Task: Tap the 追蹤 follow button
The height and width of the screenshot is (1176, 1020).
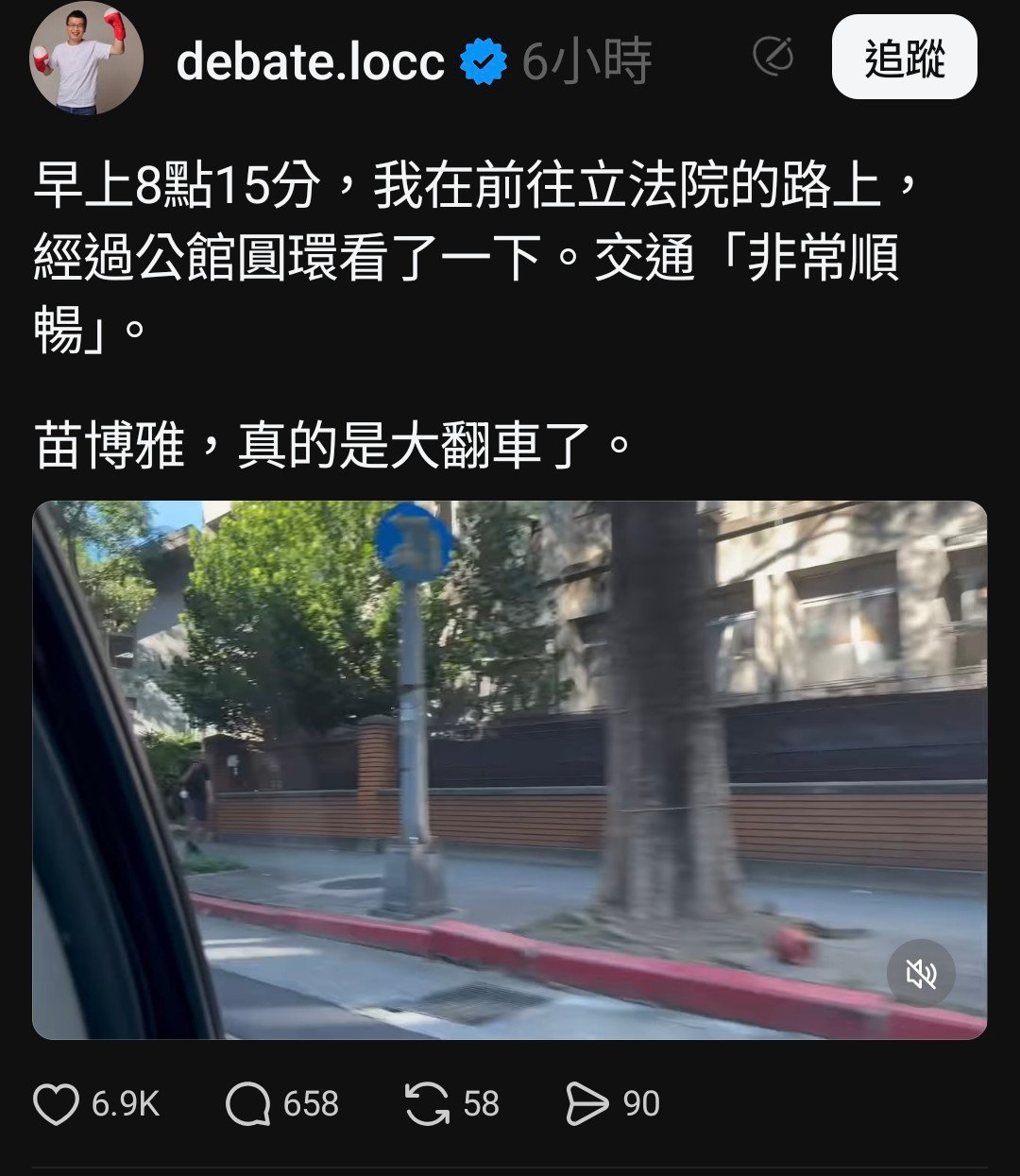Action: [x=904, y=59]
